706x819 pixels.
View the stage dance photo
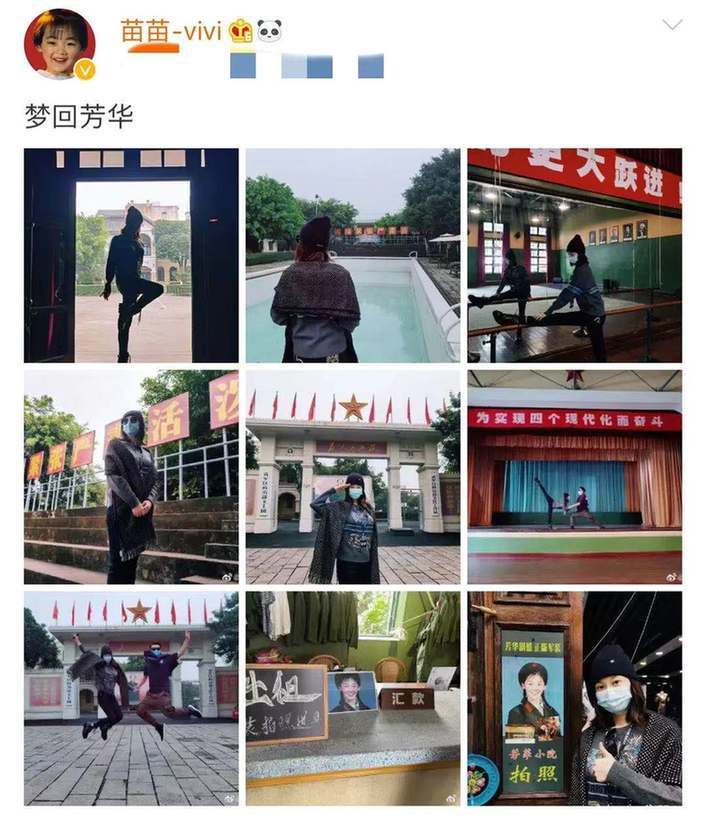pos(575,477)
